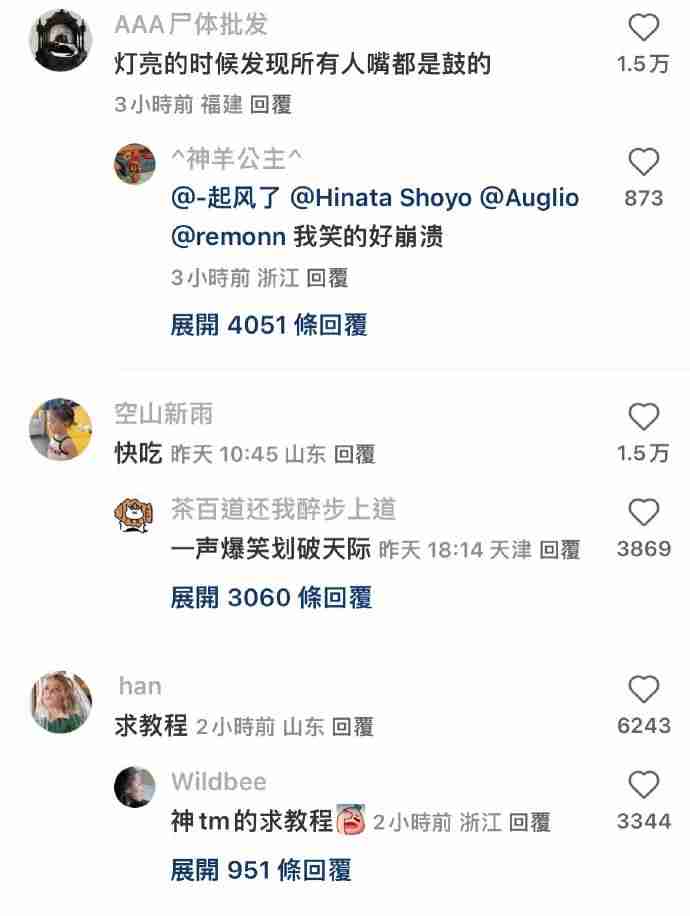The width and height of the screenshot is (690, 916).
Task: Like Wildbee's reply
Action: (643, 785)
